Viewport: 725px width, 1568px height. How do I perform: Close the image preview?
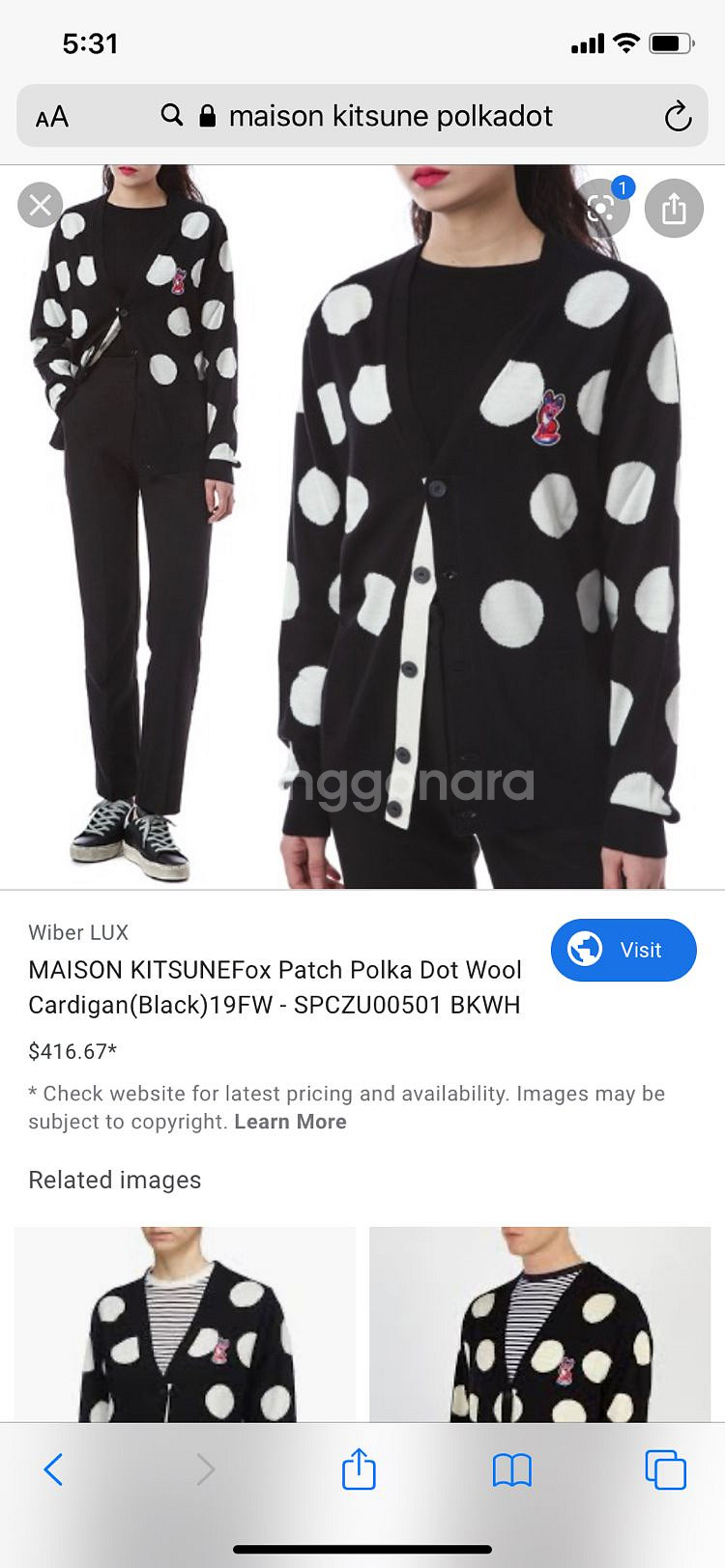[x=41, y=205]
